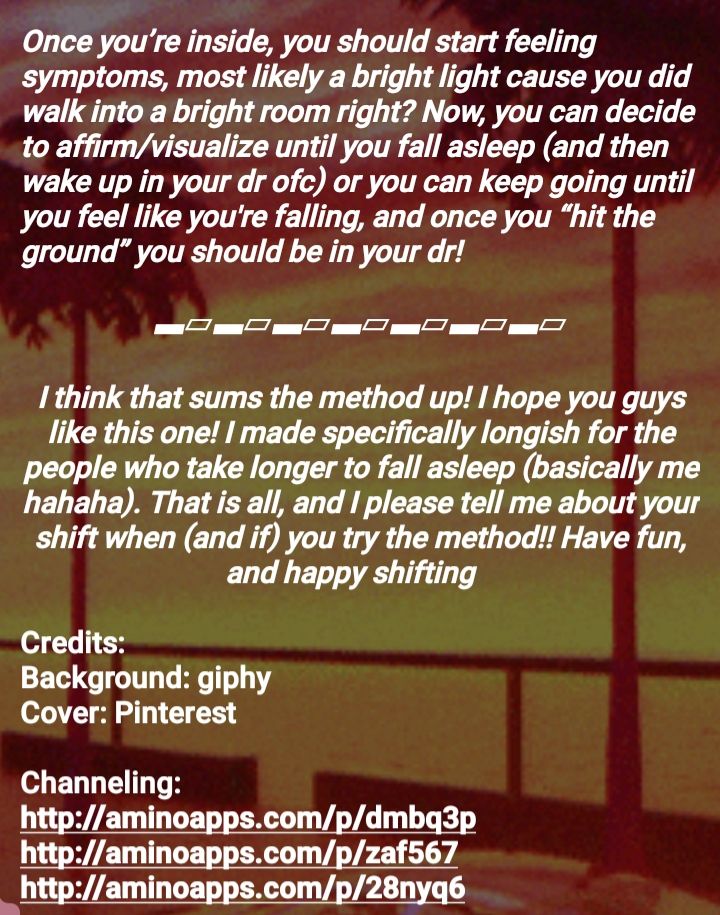Viewport: 720px width, 915px height.
Task: Open the aminoapps.com/p/dmbq3p link
Action: click(248, 819)
